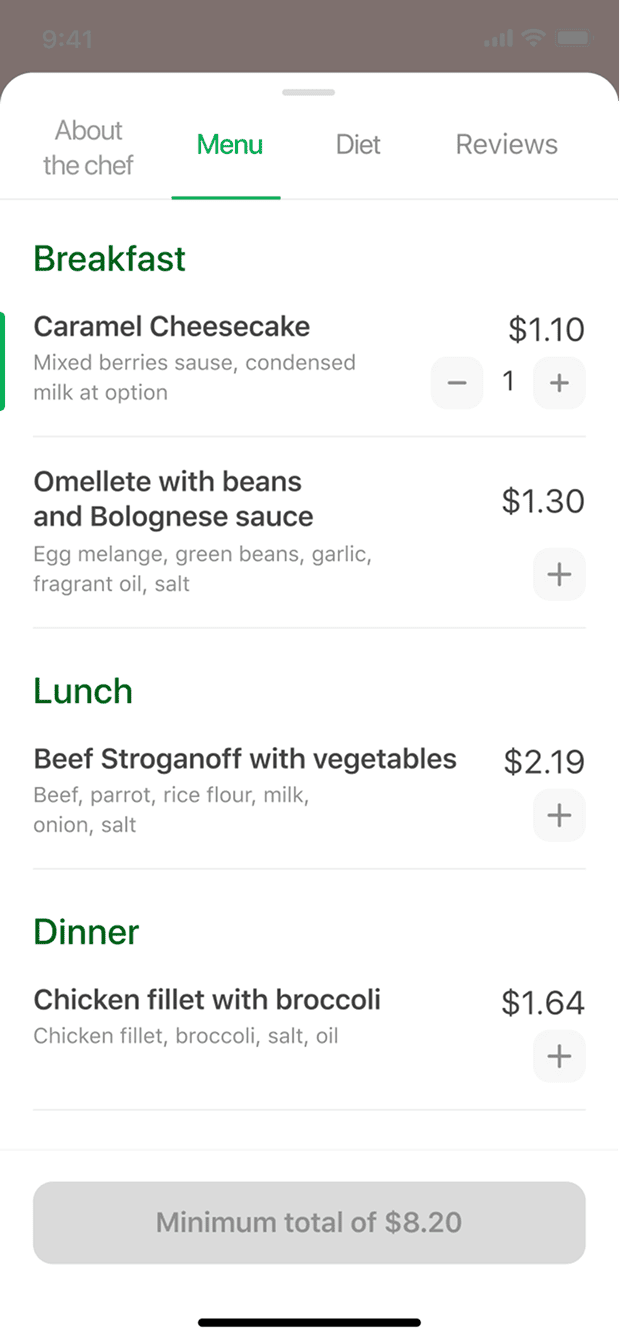Increase Caramel Cheesecake quantity
Image resolution: width=620 pixels, height=1340 pixels.
coord(559,383)
